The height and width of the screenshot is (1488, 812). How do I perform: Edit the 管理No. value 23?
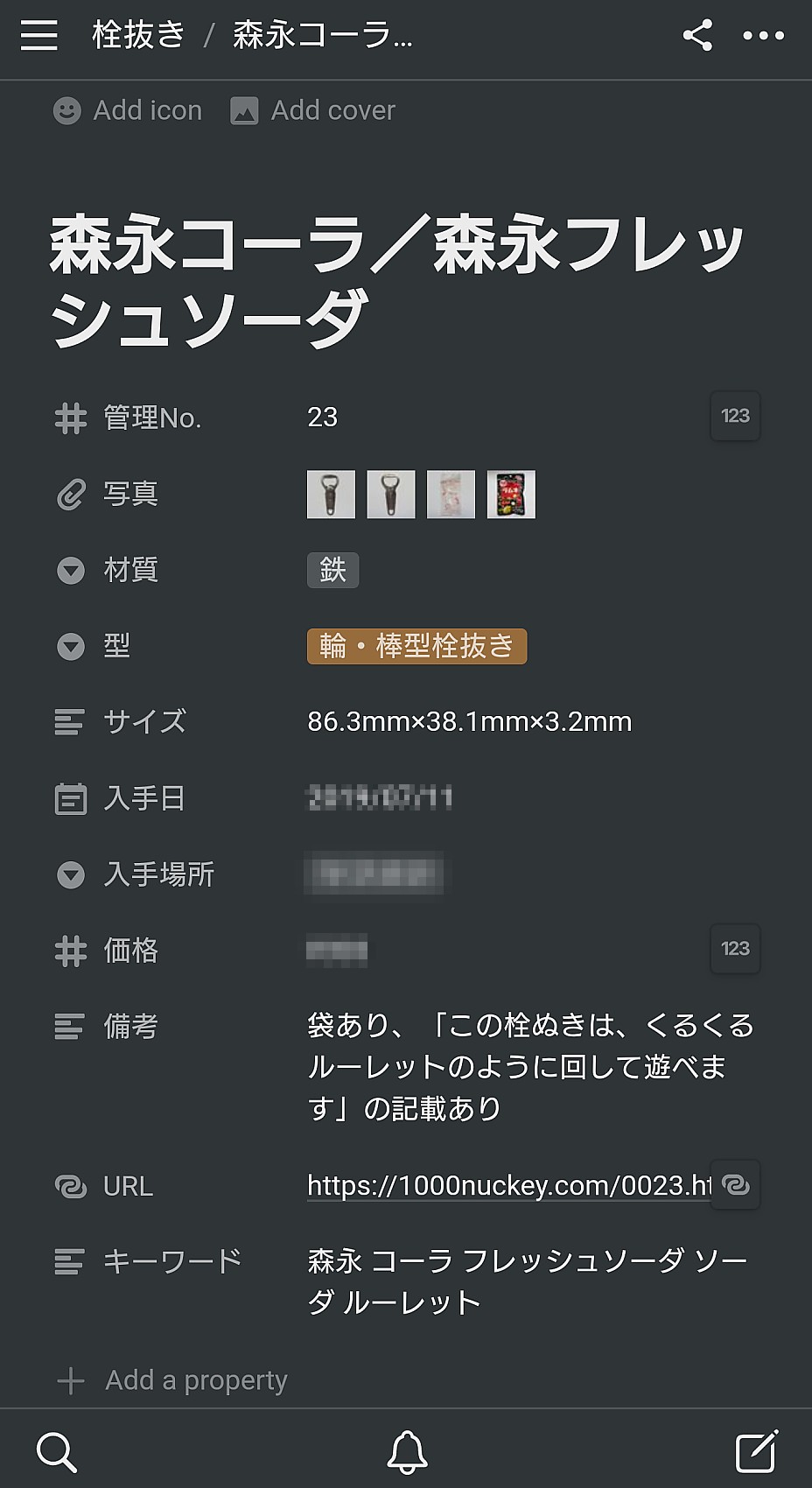(x=322, y=418)
